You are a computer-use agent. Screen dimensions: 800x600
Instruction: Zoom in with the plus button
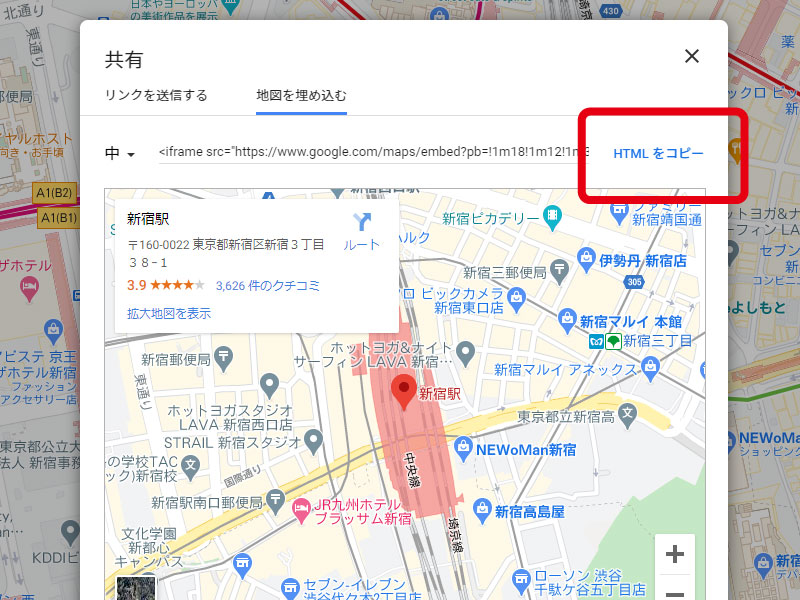pos(675,554)
